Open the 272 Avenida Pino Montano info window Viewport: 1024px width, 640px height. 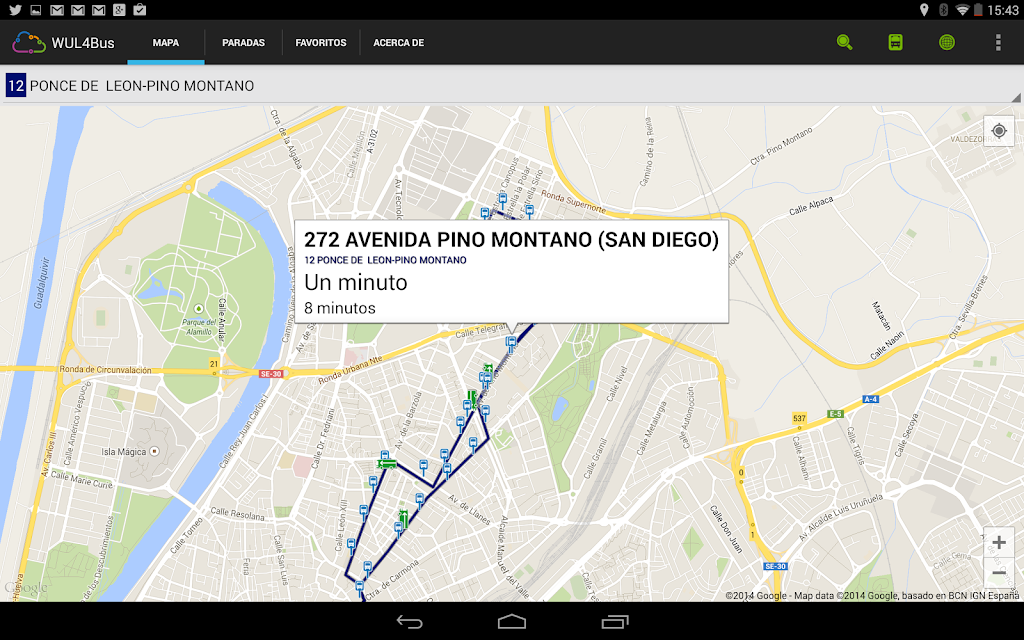511,272
